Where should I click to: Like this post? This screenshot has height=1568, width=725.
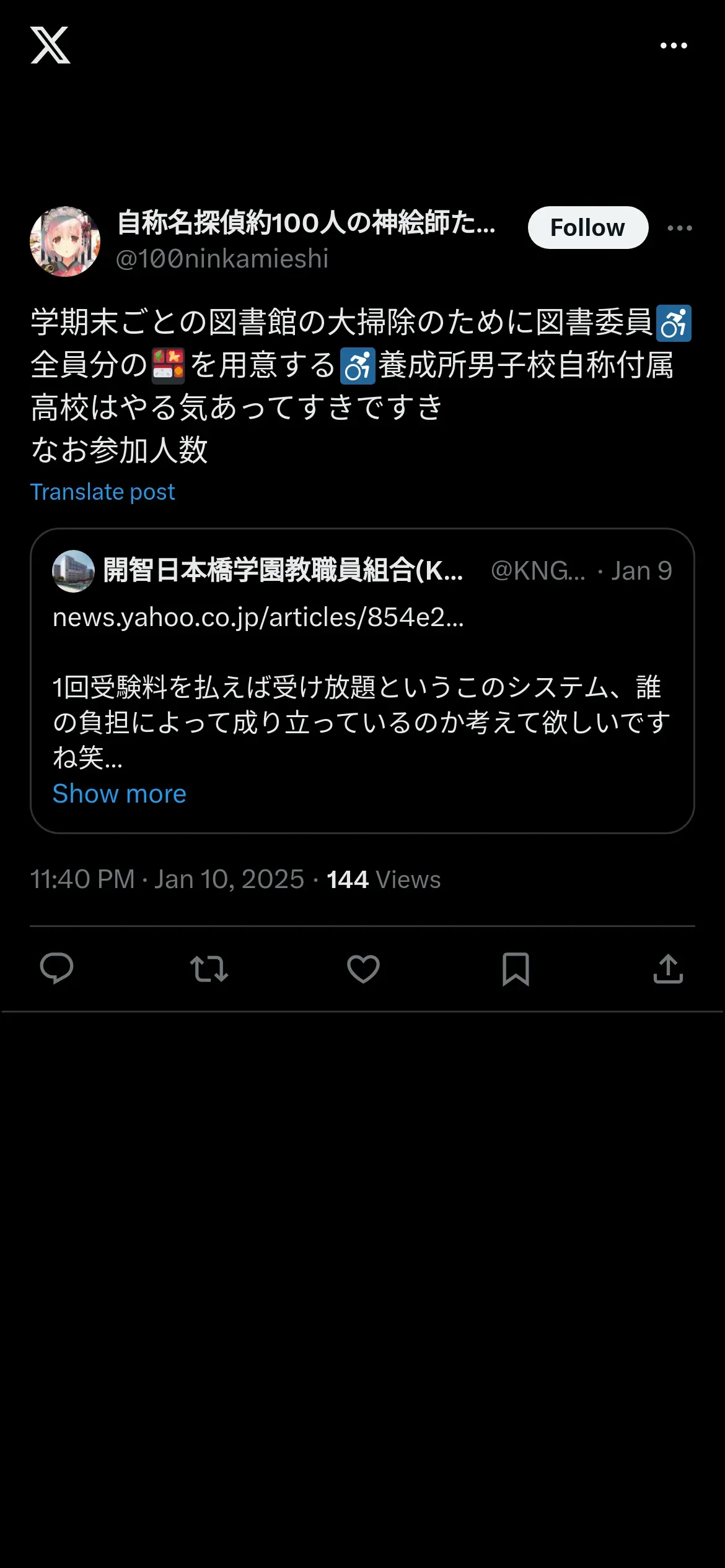click(x=363, y=969)
